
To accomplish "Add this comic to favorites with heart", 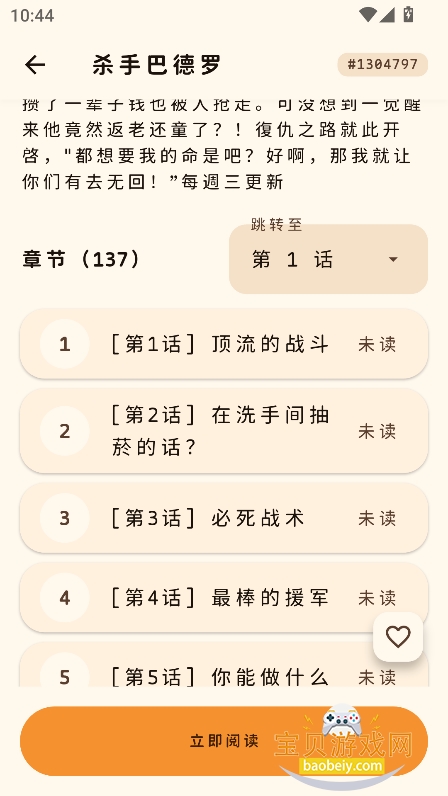I will (398, 637).
